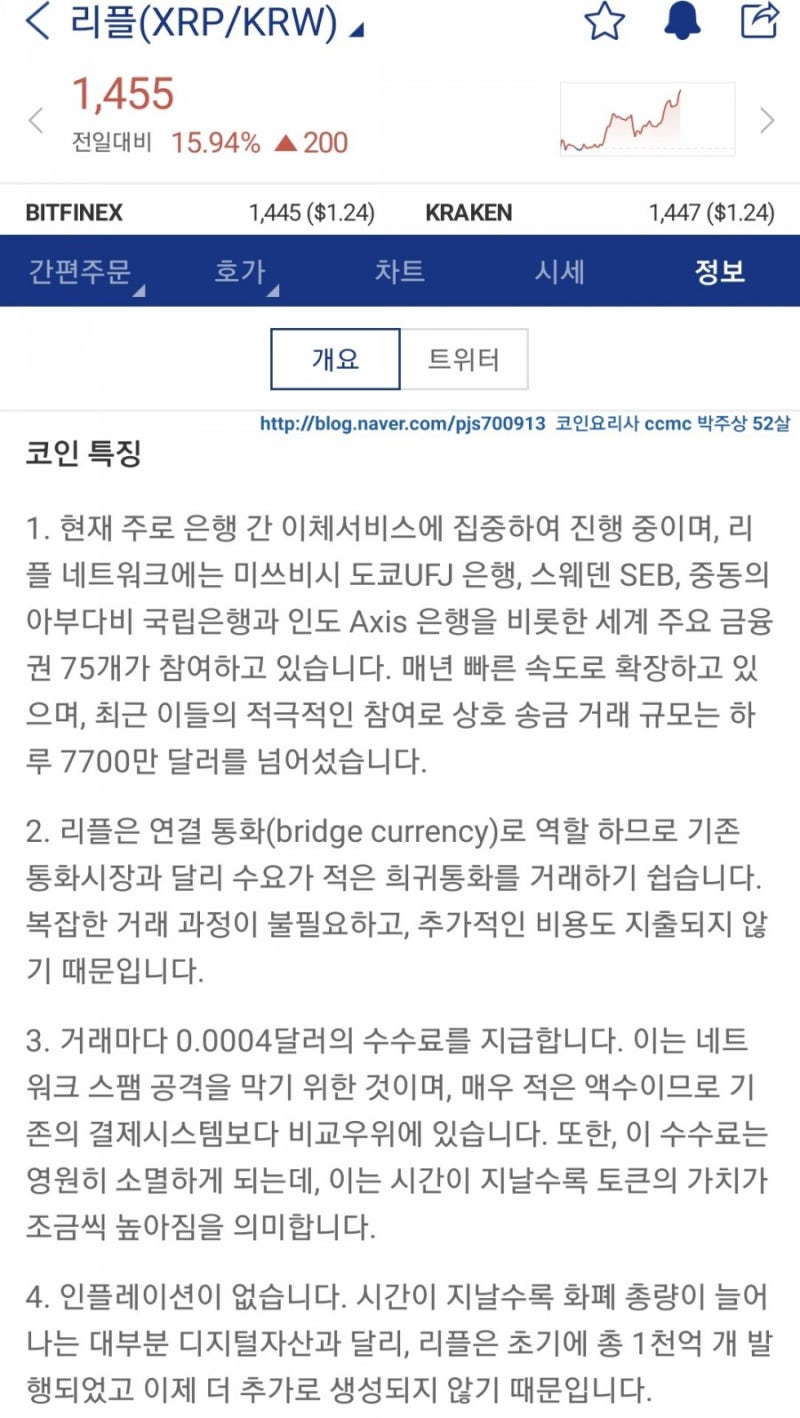Add Ripple to favorites with the star
Screen dimensions: 800x1418
click(604, 21)
